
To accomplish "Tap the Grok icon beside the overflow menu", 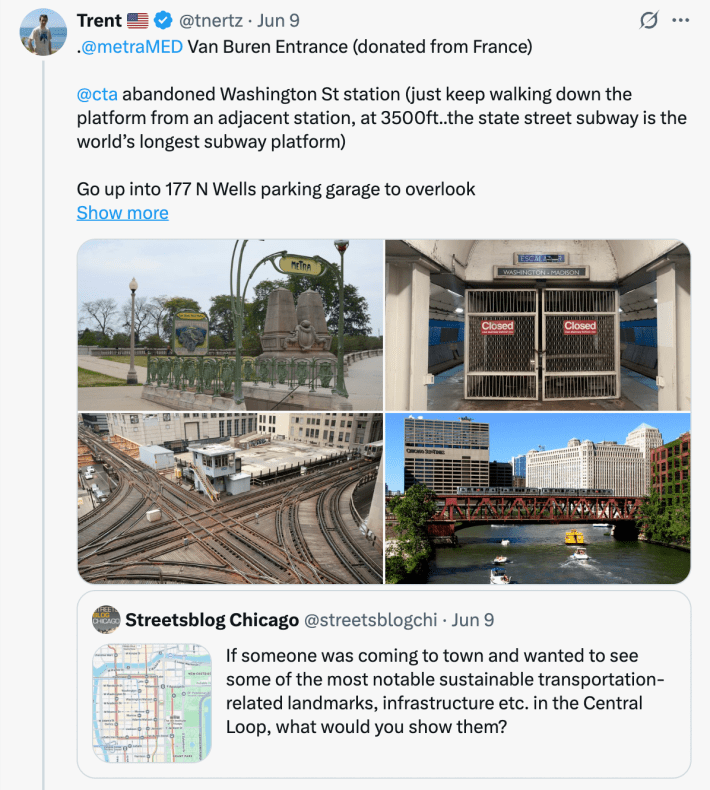I will click(648, 20).
